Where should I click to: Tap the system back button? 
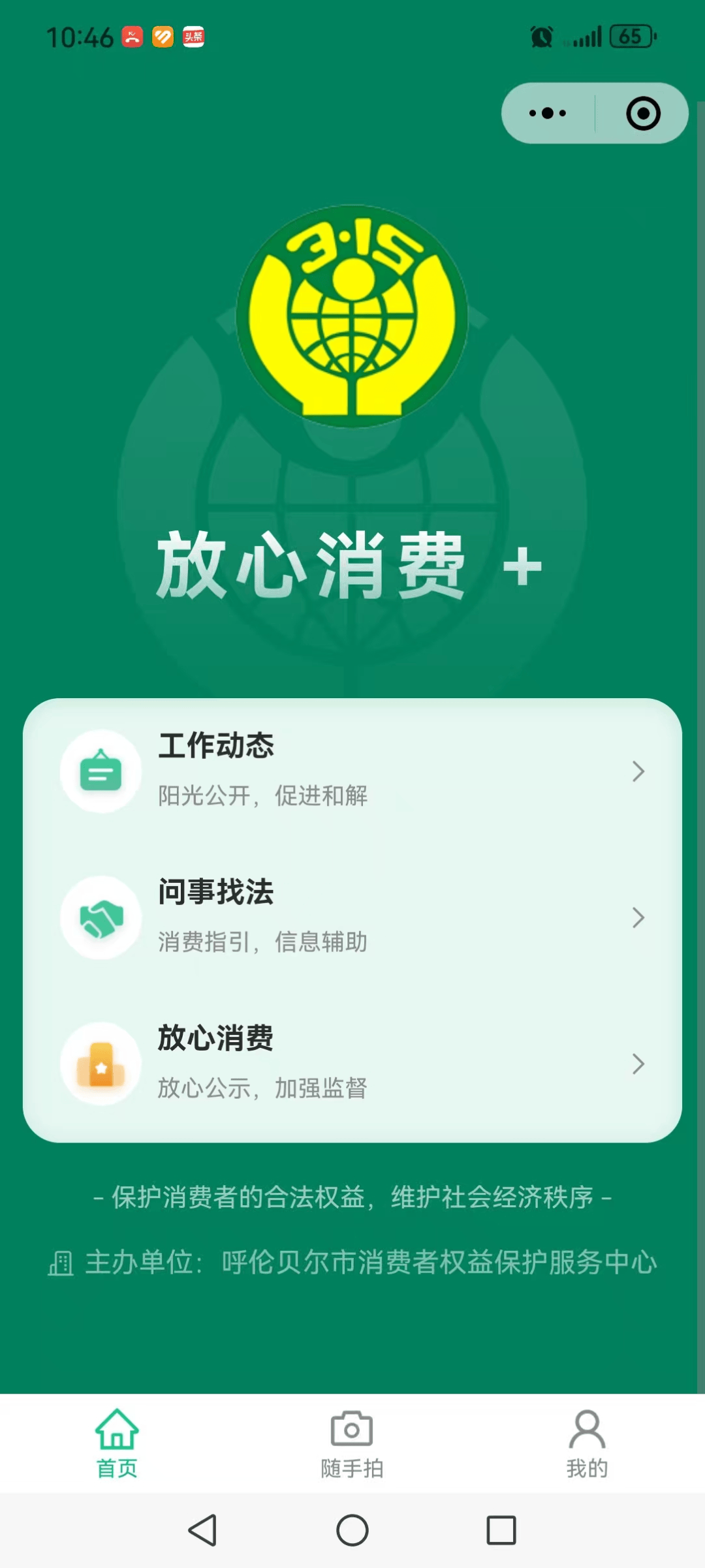pos(203,1530)
